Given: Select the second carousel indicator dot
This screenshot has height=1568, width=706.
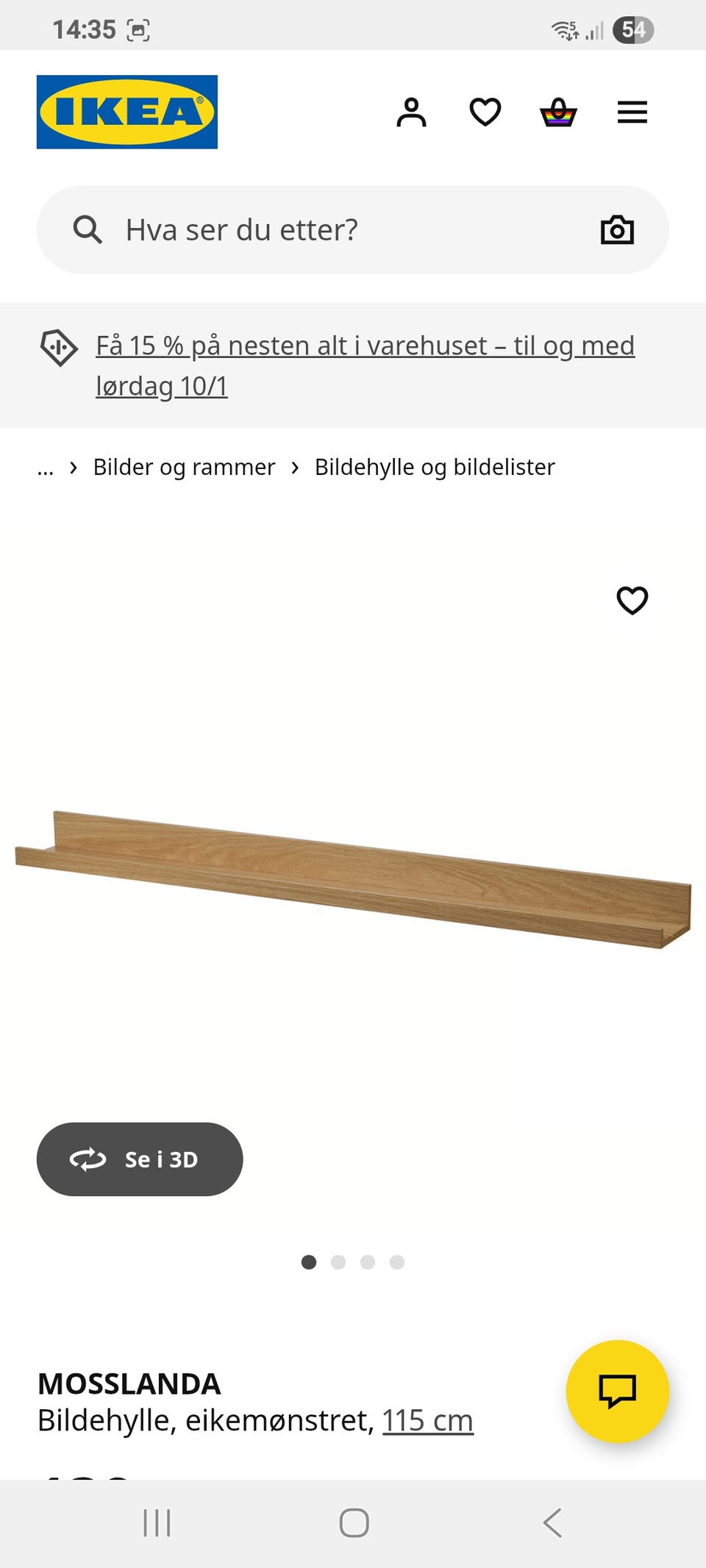Looking at the screenshot, I should [x=339, y=1262].
